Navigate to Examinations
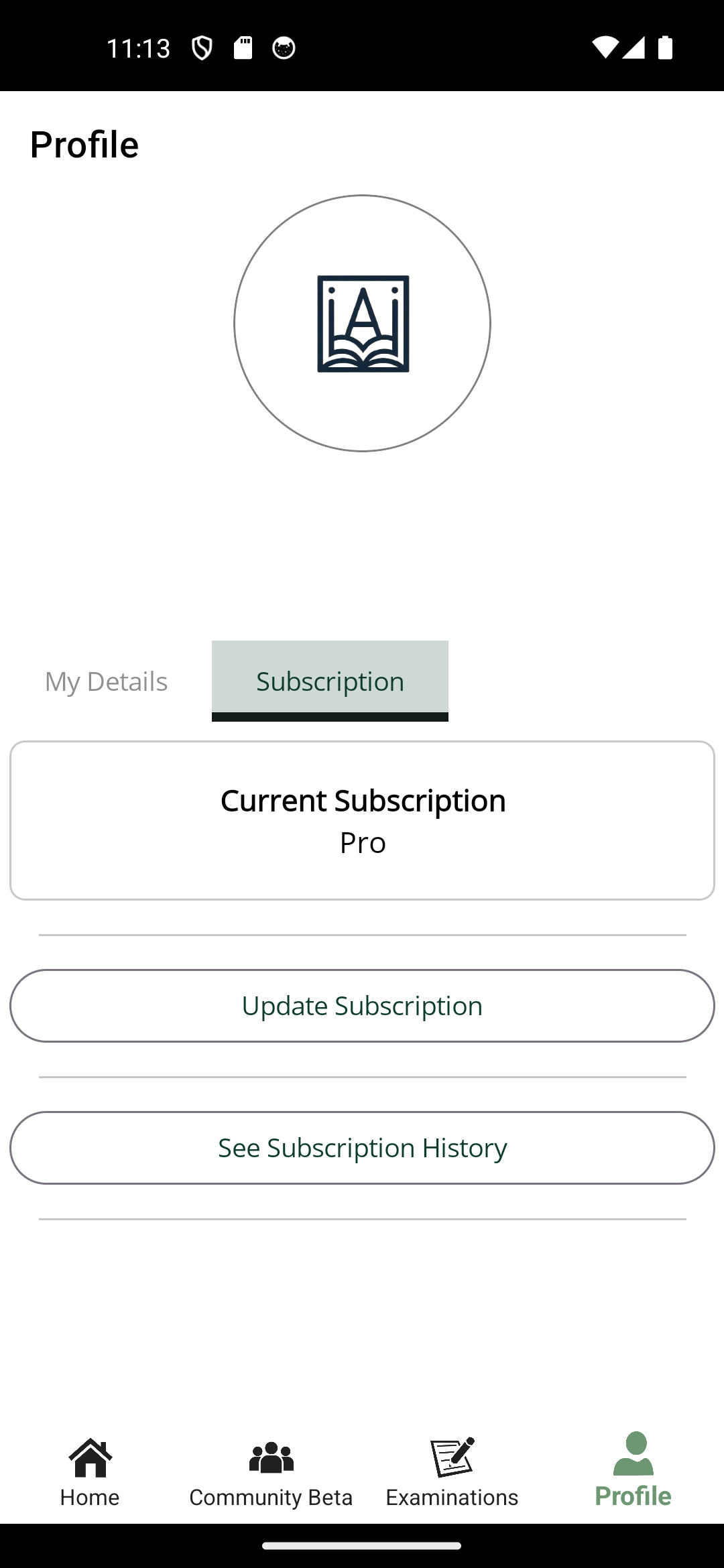 [x=452, y=1472]
